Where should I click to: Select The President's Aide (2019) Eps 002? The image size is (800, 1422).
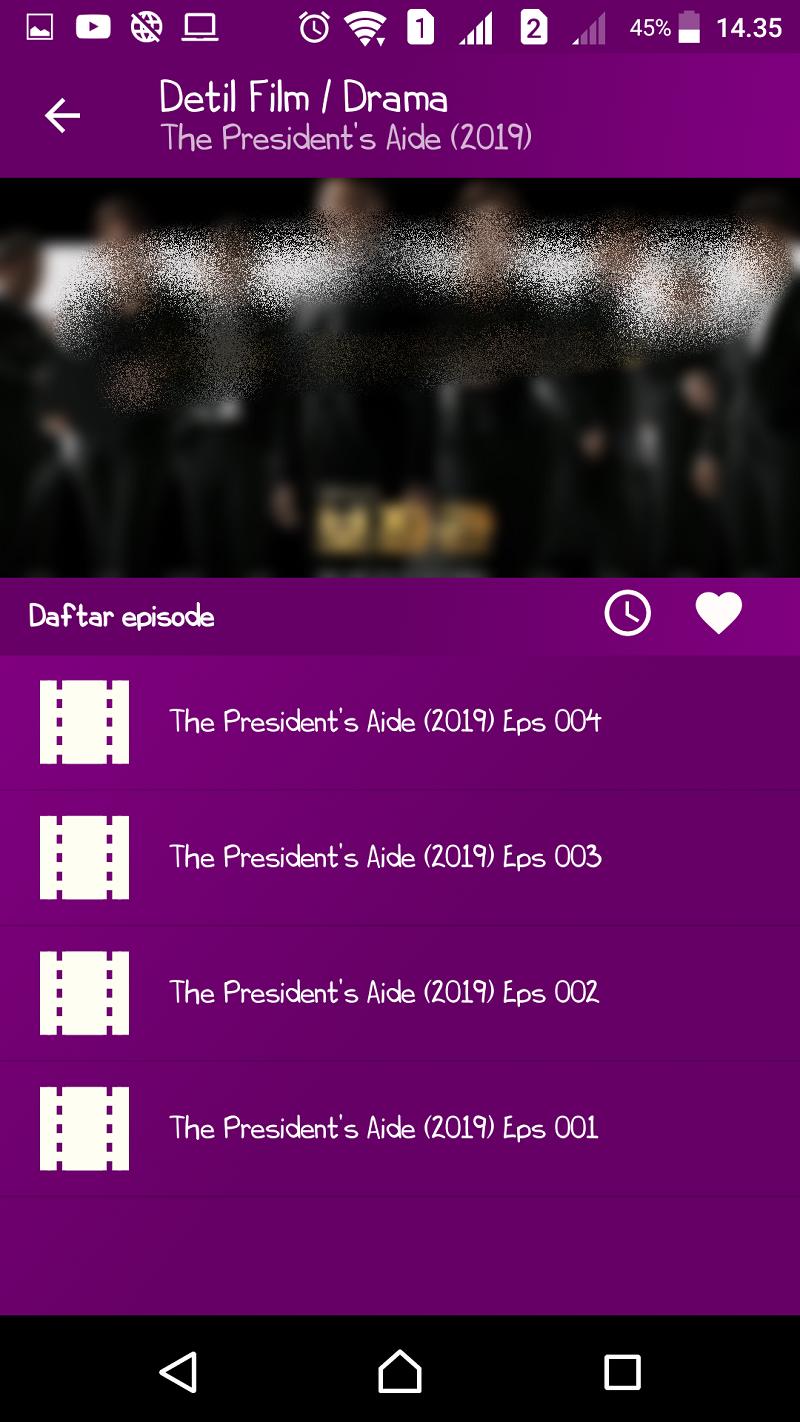385,992
